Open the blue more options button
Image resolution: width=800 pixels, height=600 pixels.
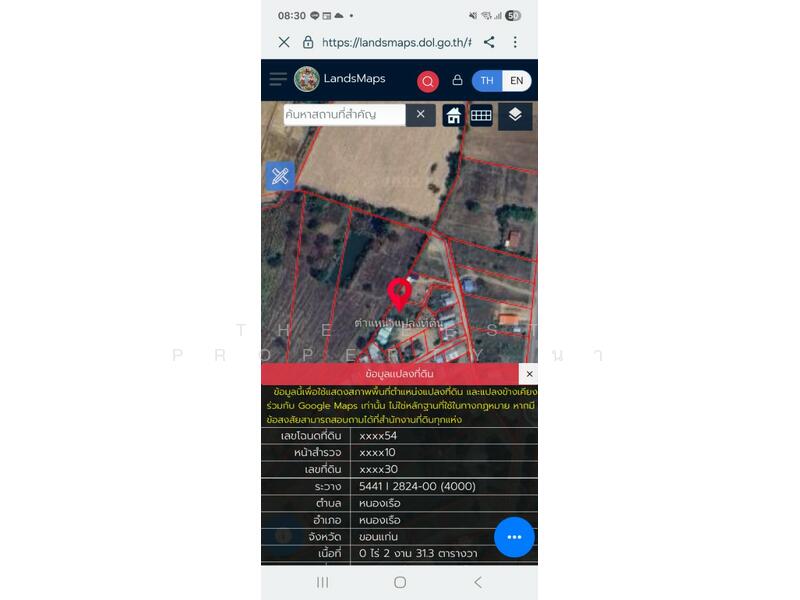514,537
